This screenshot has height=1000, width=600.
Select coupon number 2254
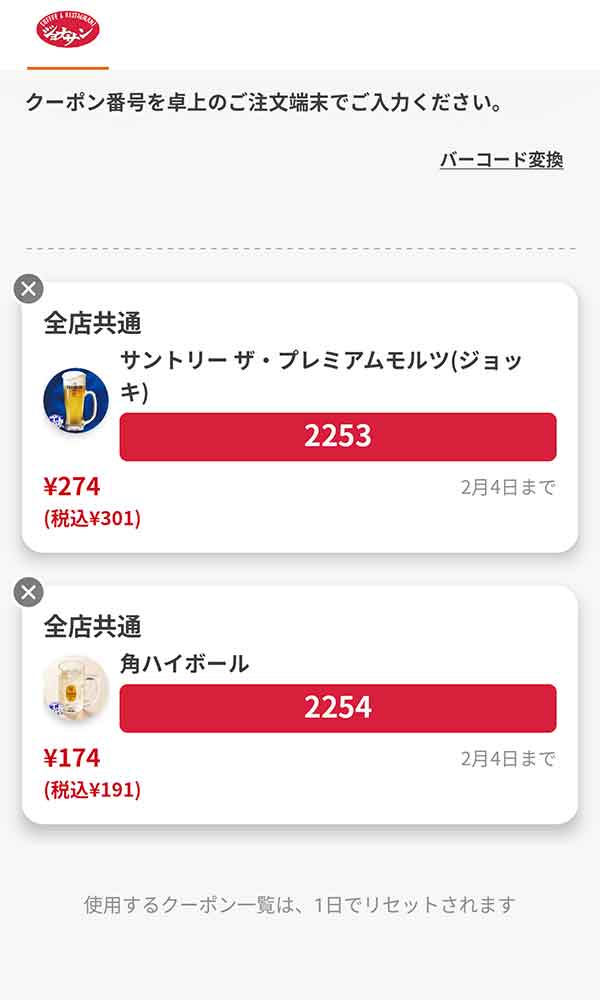click(x=337, y=708)
